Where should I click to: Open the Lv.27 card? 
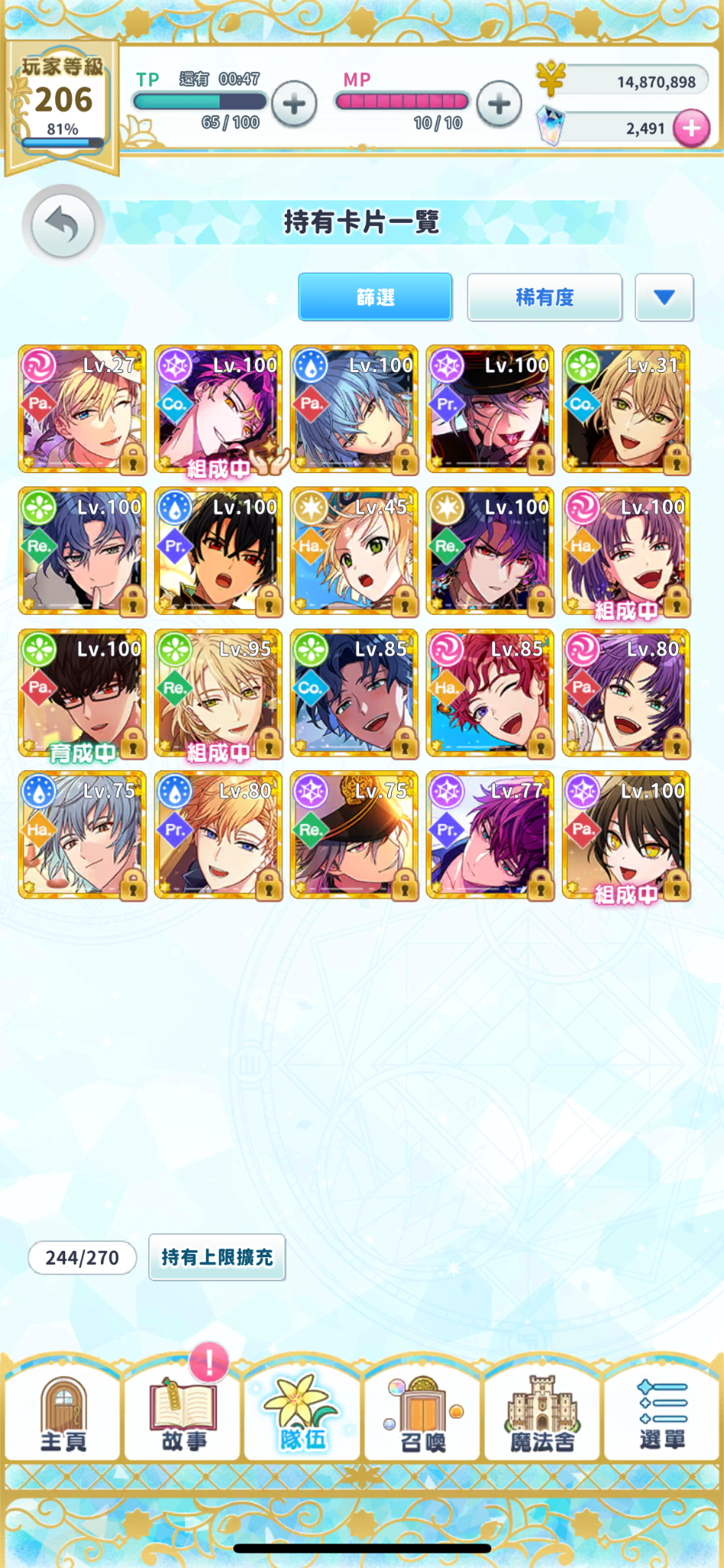pyautogui.click(x=83, y=410)
